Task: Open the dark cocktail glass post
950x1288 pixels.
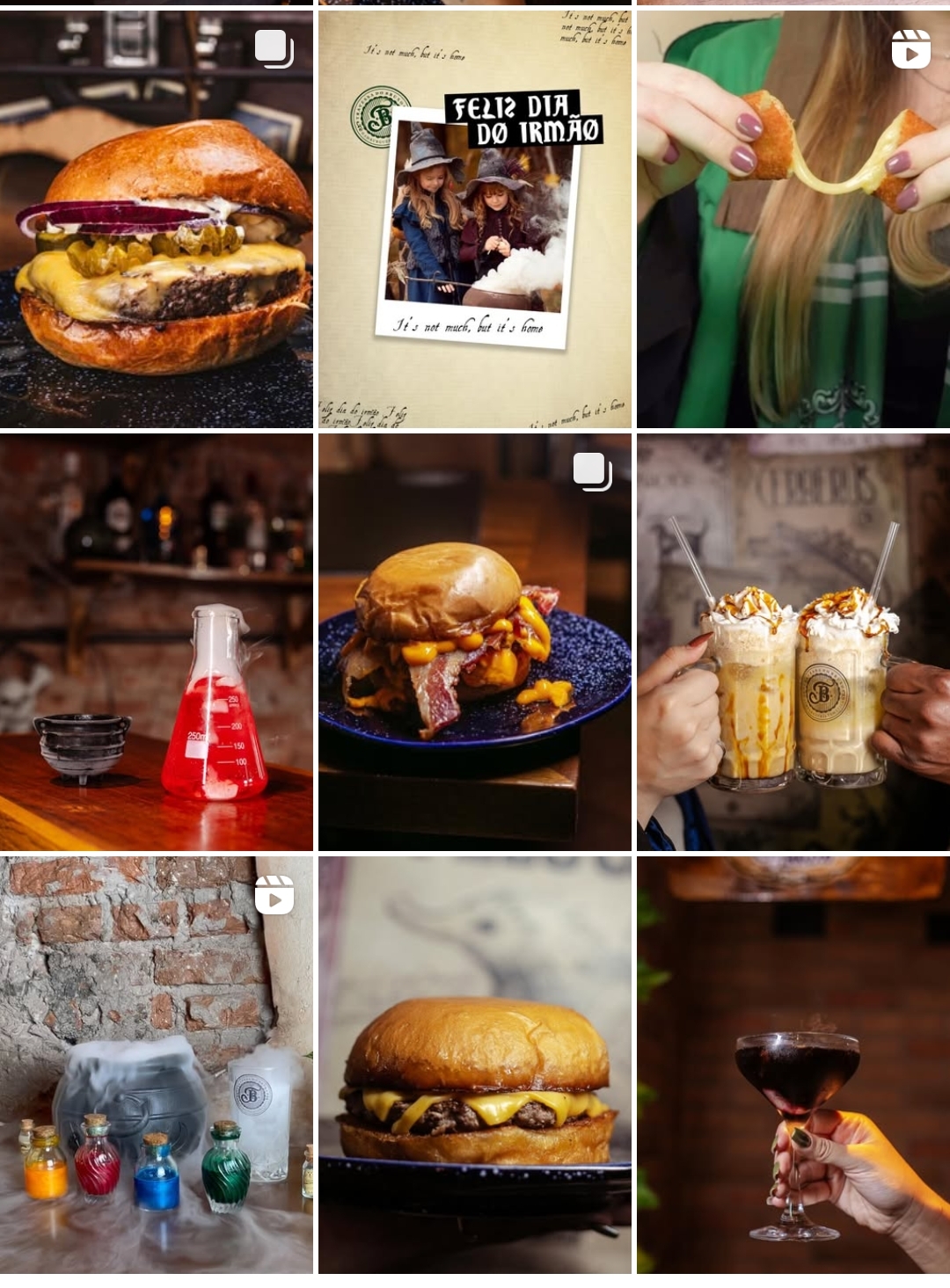Action: pos(793,1066)
